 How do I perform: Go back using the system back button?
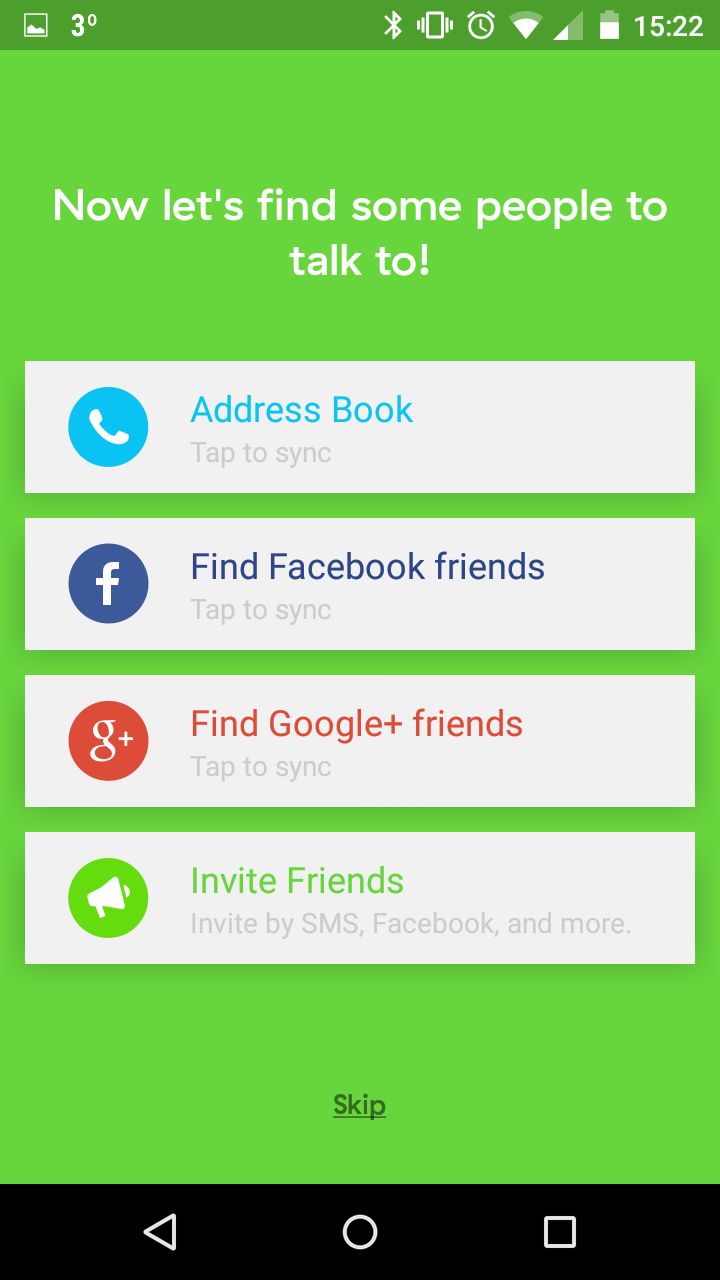(160, 1232)
